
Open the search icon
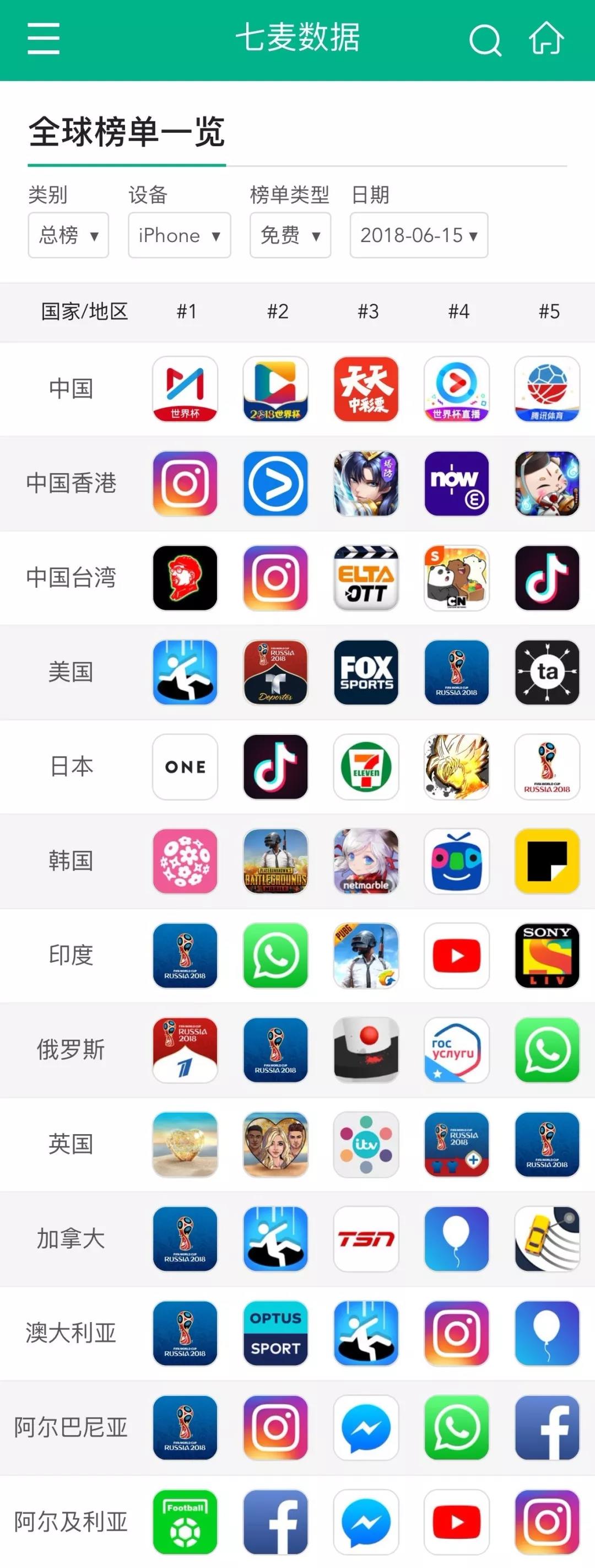click(x=485, y=40)
